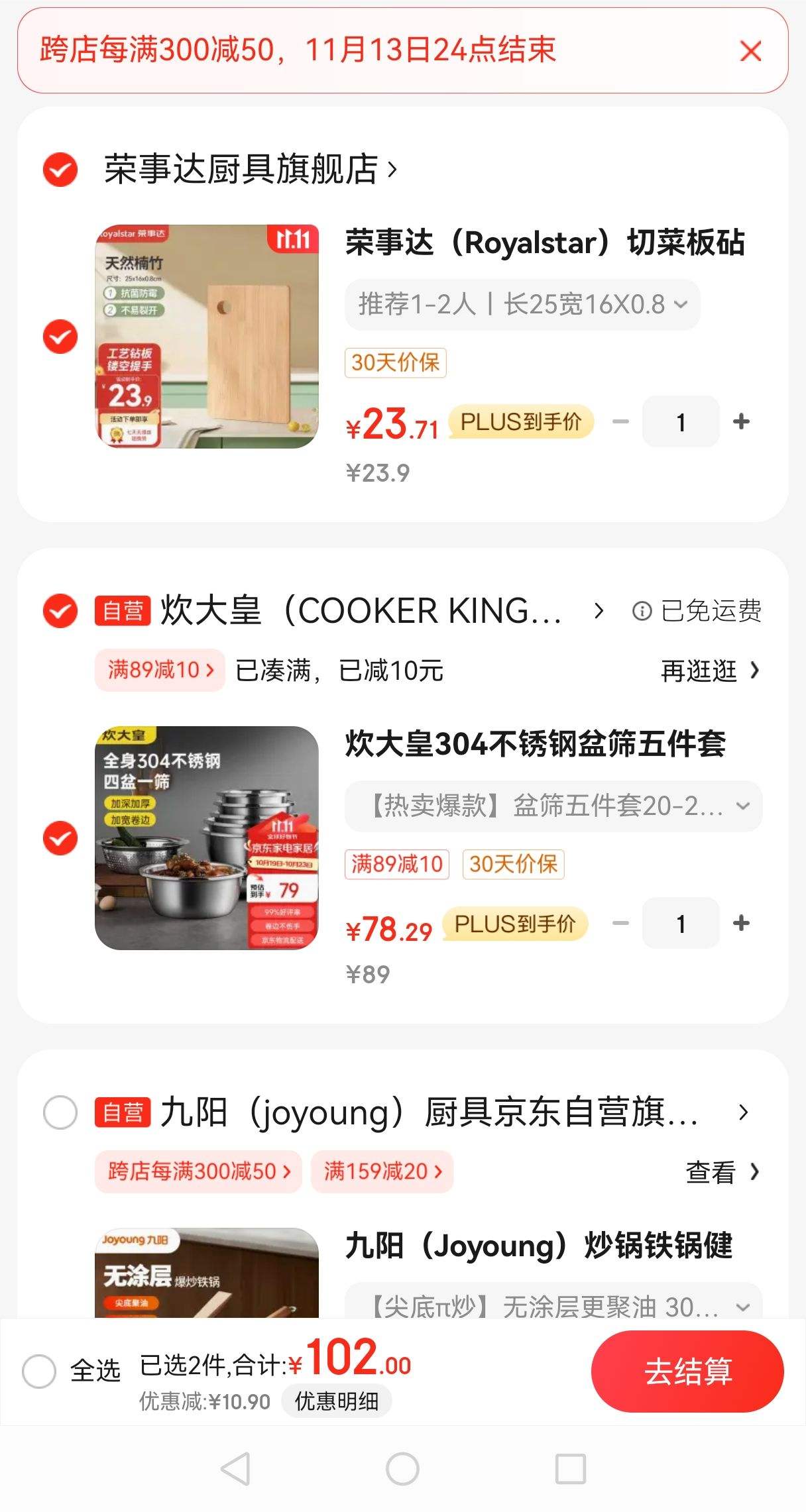Open the 满159减20 promotion chip
Viewport: 806px width, 1512px height.
(382, 1171)
